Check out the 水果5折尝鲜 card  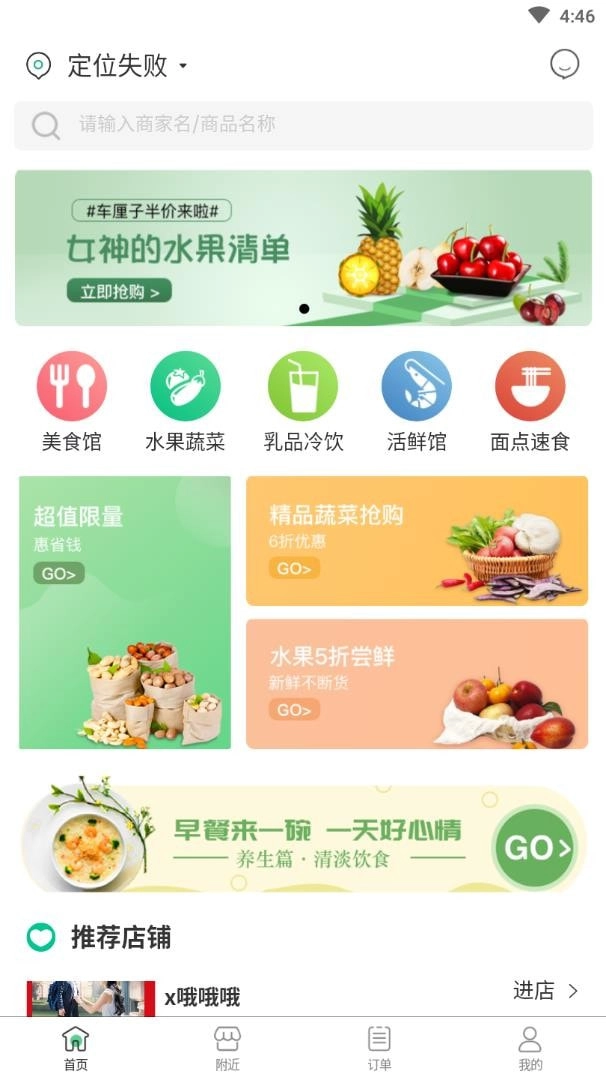pyautogui.click(x=416, y=684)
